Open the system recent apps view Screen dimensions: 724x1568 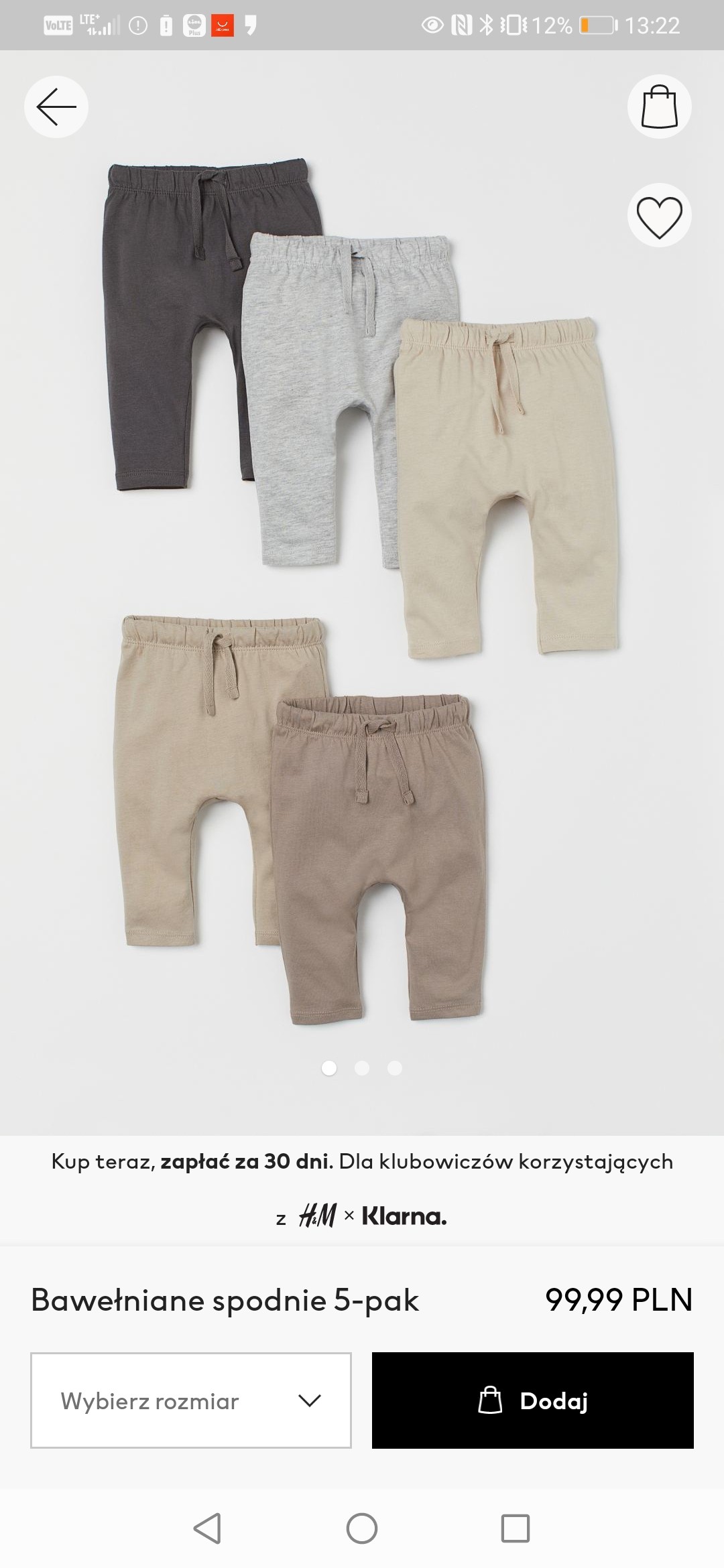click(515, 1528)
